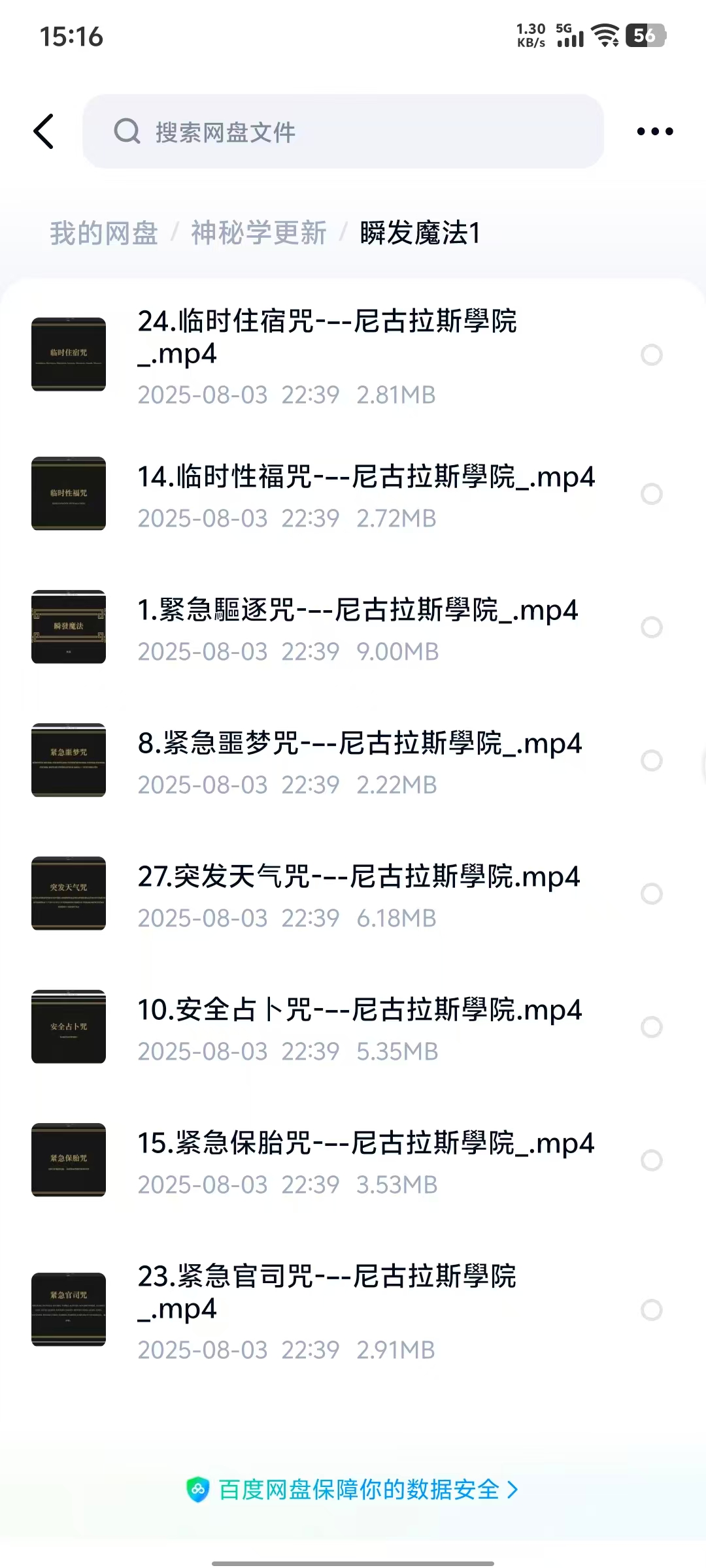
Task: Select the 1.緊急驅逐咒 file checkbox
Action: [651, 627]
